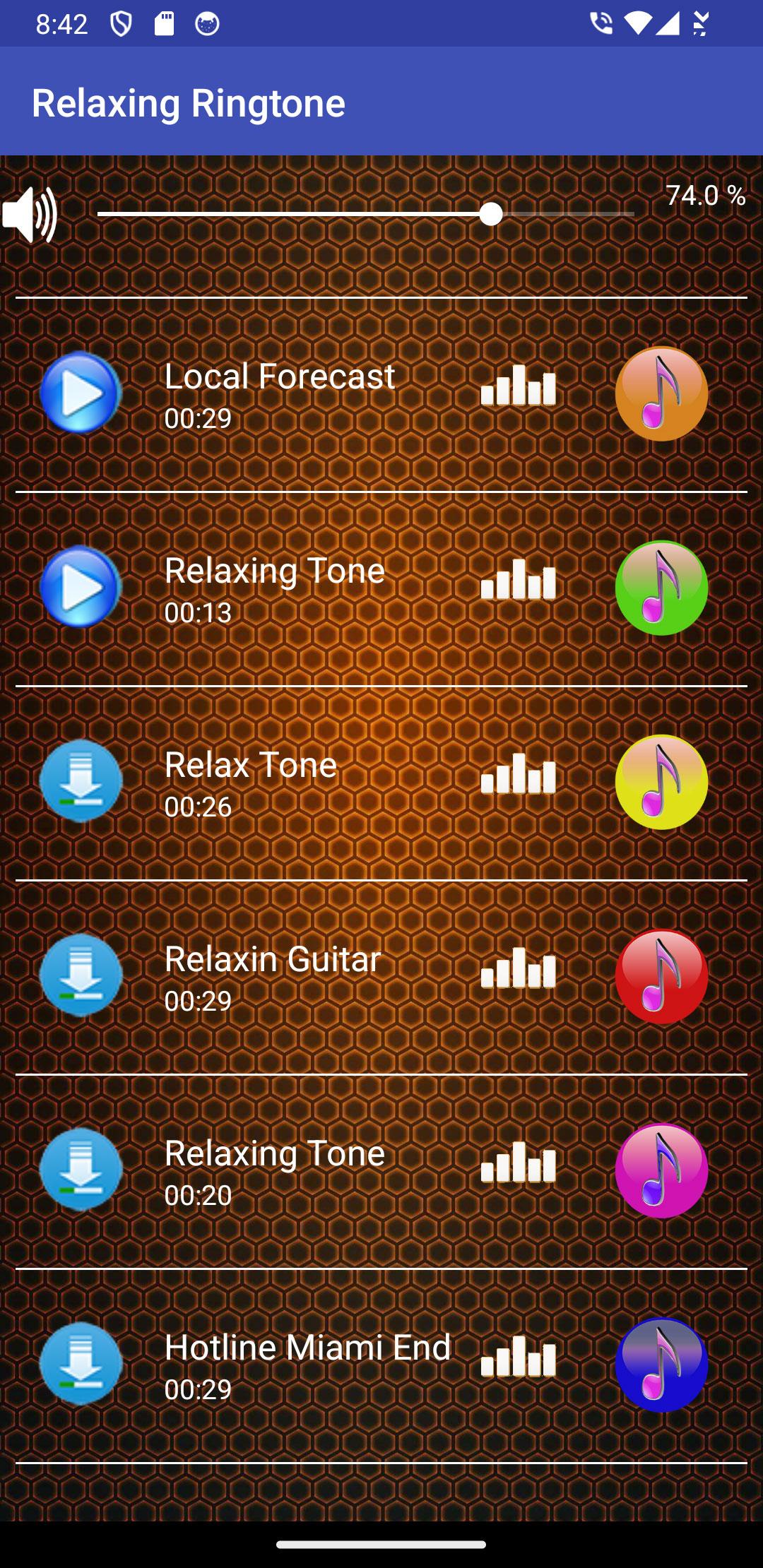Download the Hotline Miami End ringtone
The height and width of the screenshot is (1568, 763).
pos(81,1364)
